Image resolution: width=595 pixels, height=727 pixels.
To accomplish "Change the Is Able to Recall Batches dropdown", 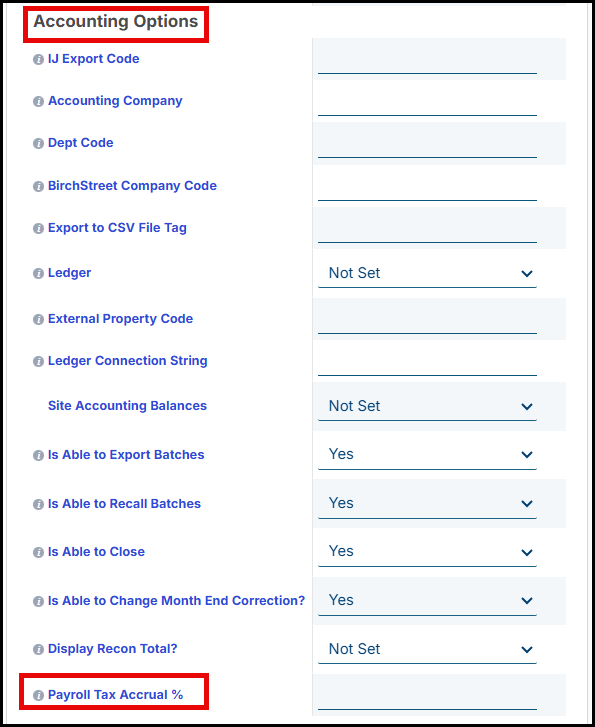I will point(427,504).
